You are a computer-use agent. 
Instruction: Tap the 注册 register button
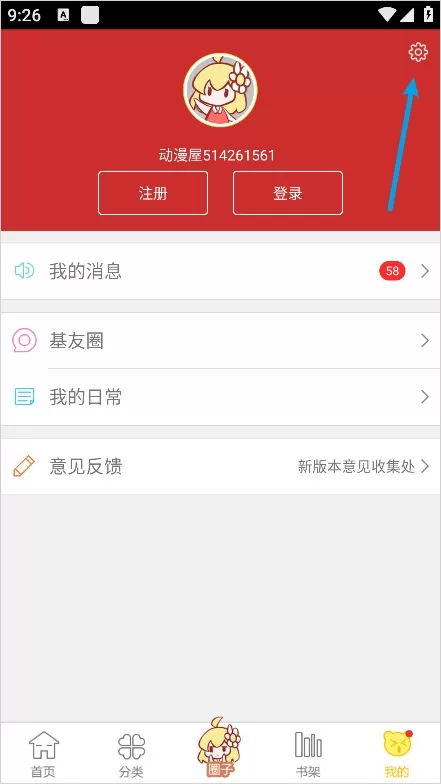pos(153,193)
